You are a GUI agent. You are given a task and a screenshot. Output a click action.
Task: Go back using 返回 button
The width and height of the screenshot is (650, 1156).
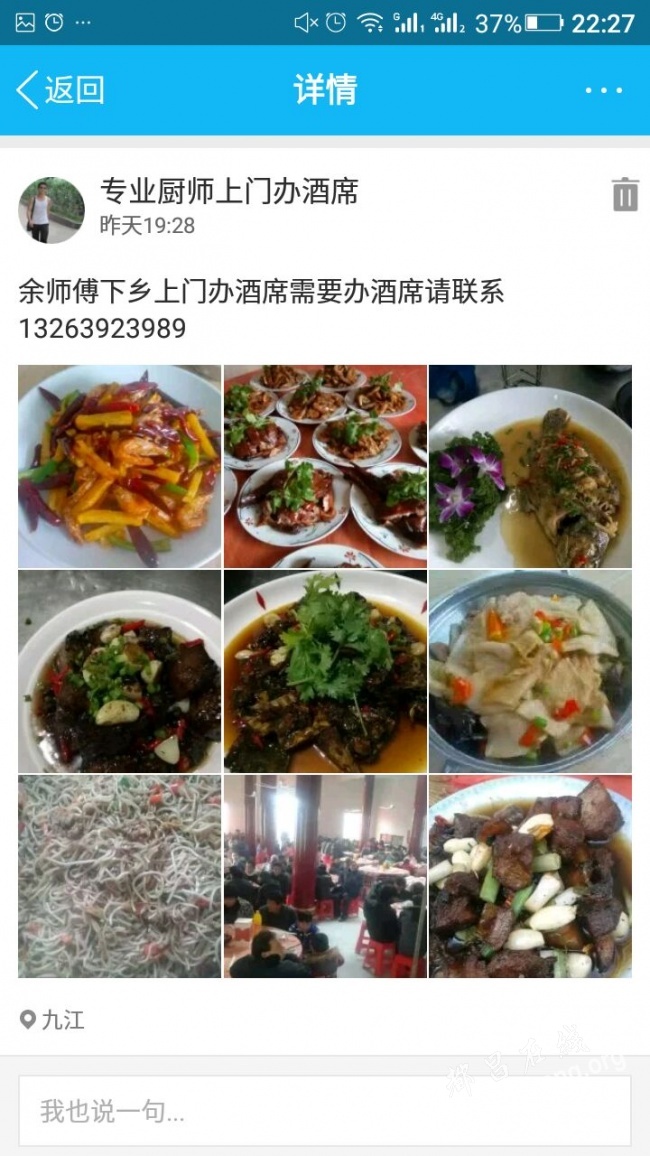click(60, 90)
